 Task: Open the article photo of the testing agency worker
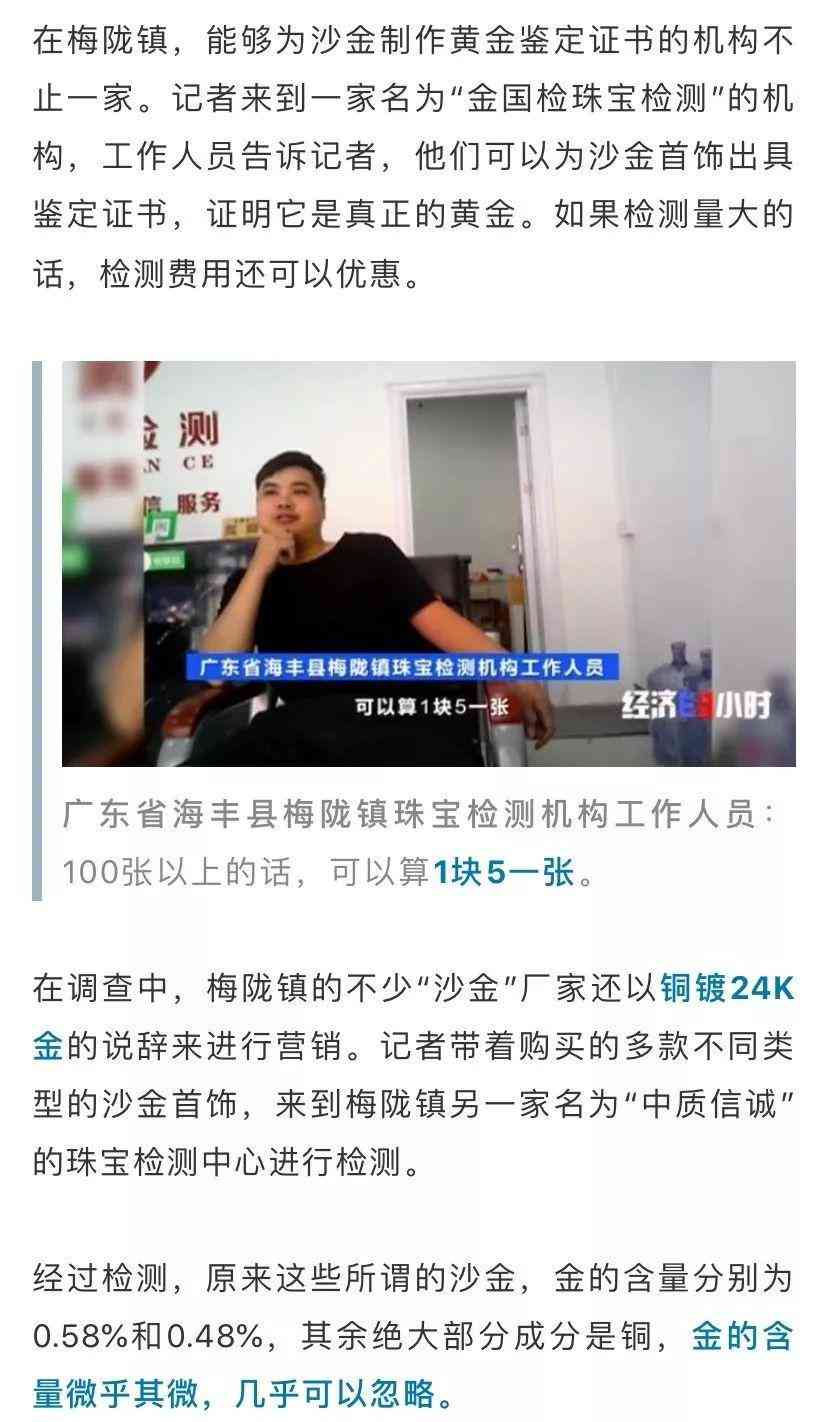tap(429, 564)
